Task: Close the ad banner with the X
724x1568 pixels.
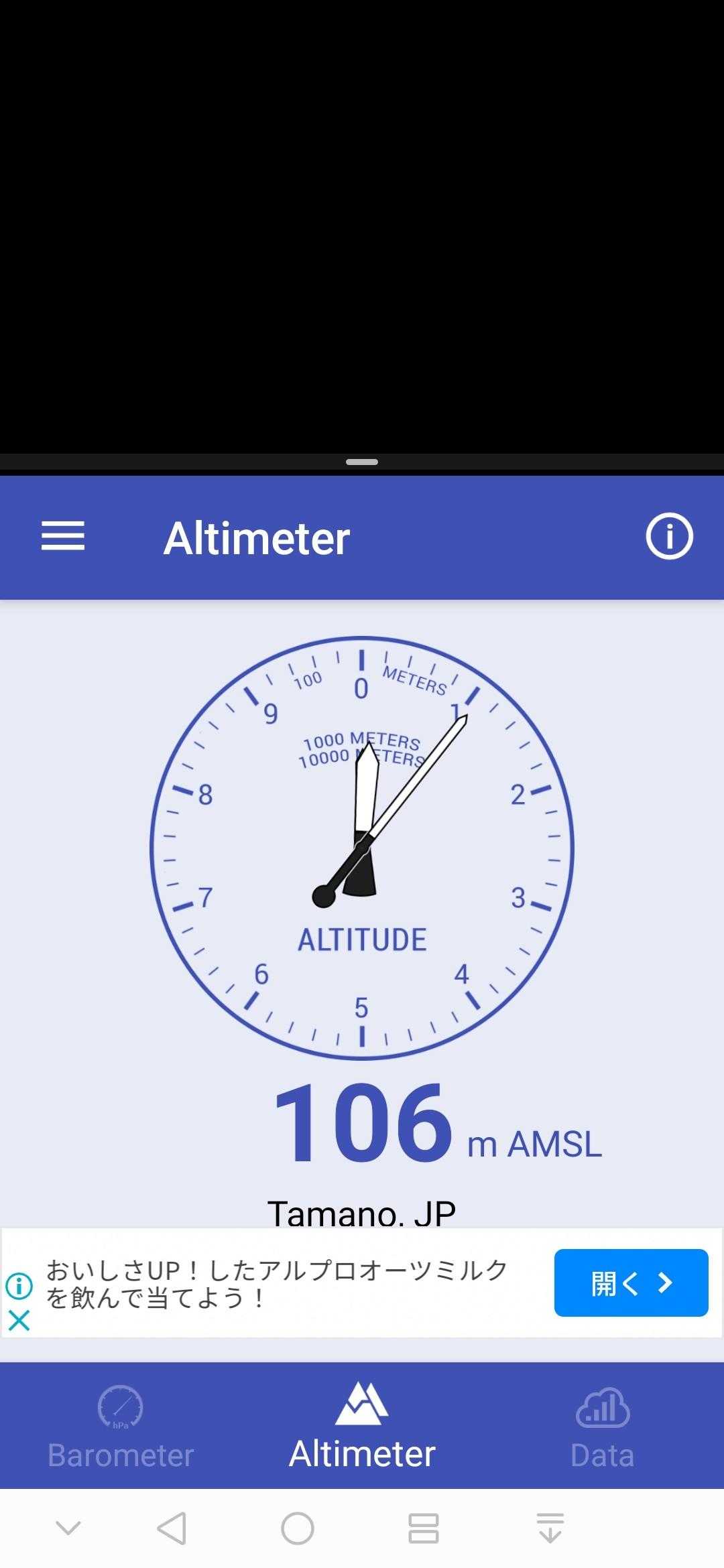Action: pyautogui.click(x=19, y=1321)
